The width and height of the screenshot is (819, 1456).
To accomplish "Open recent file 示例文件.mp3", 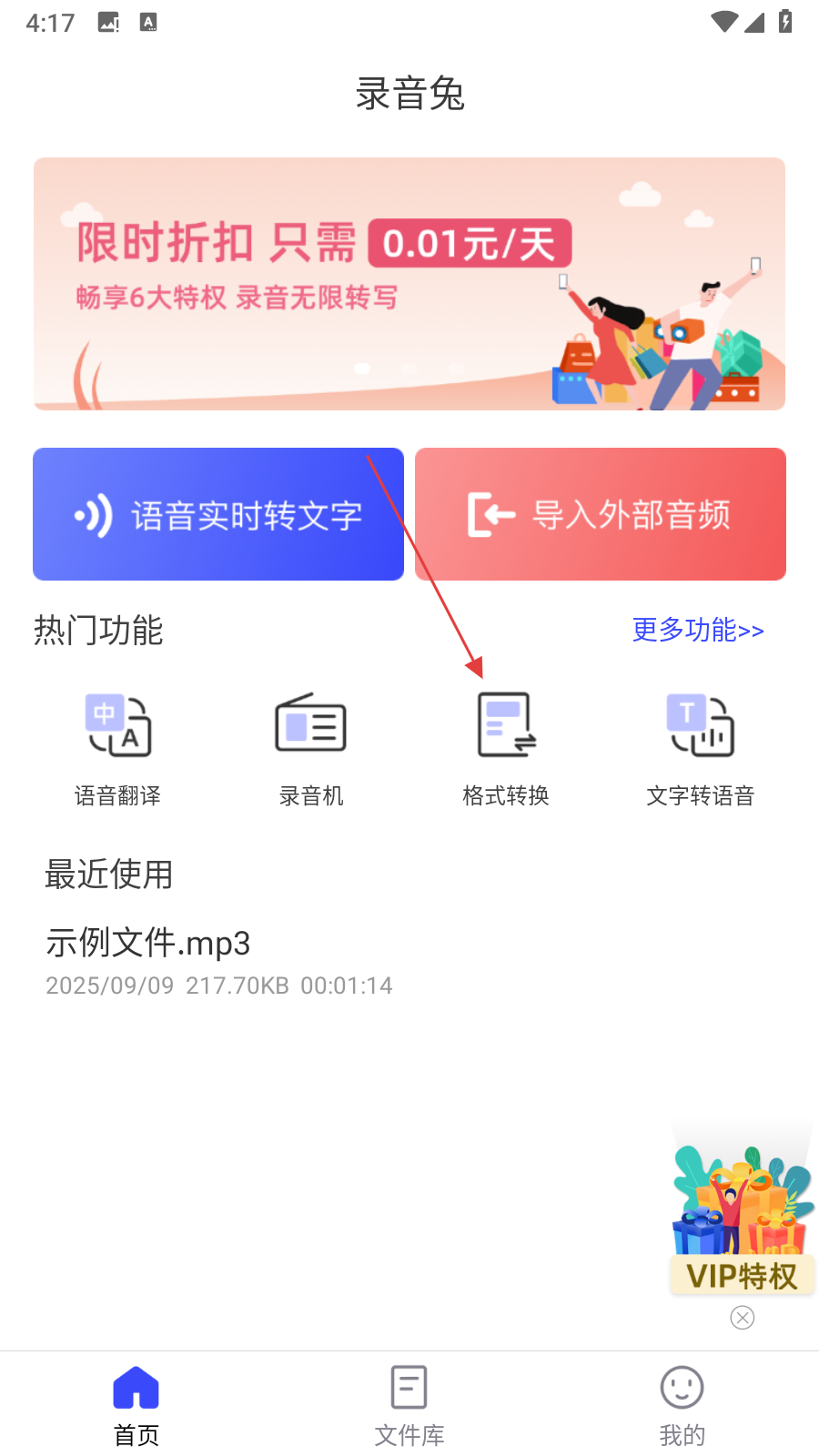I will click(218, 961).
